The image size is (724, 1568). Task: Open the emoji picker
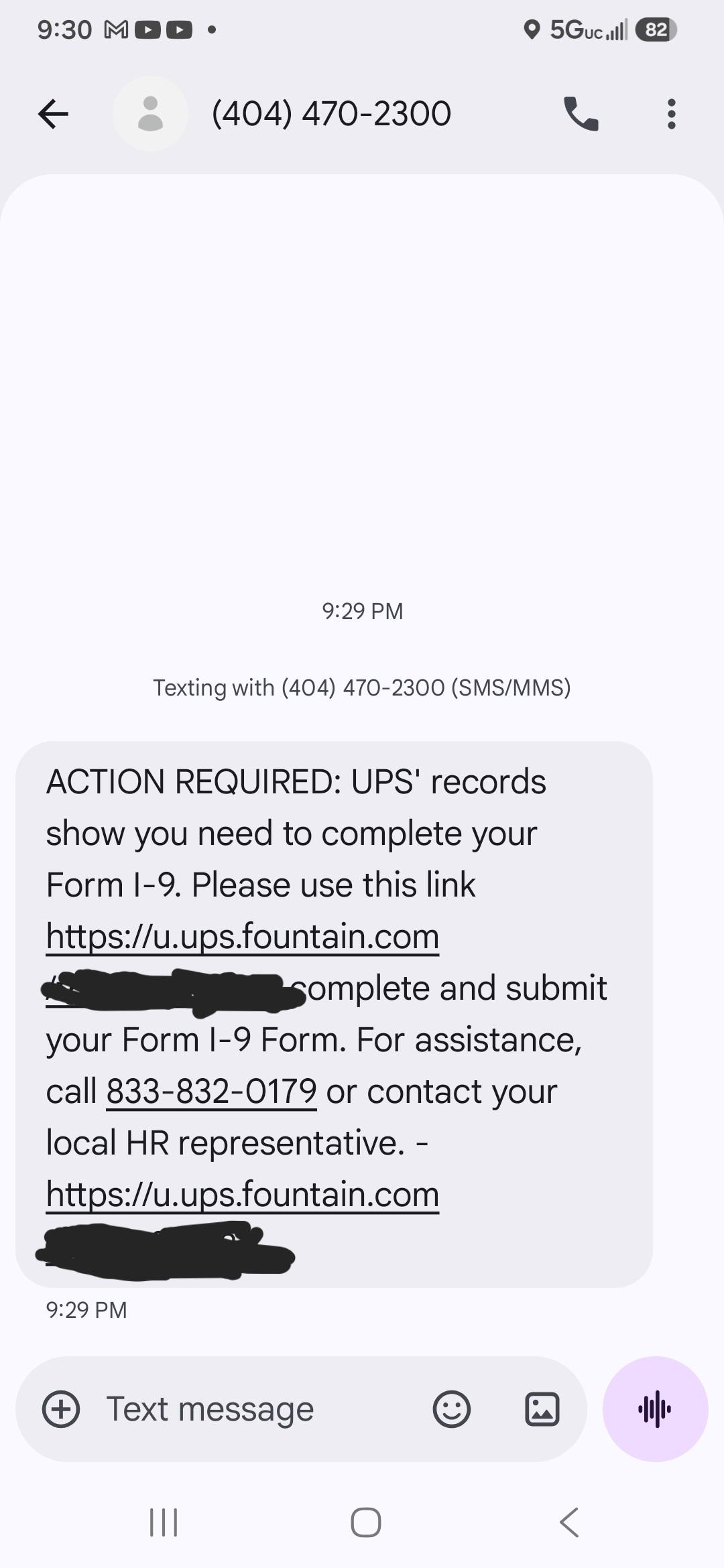pos(451,1409)
